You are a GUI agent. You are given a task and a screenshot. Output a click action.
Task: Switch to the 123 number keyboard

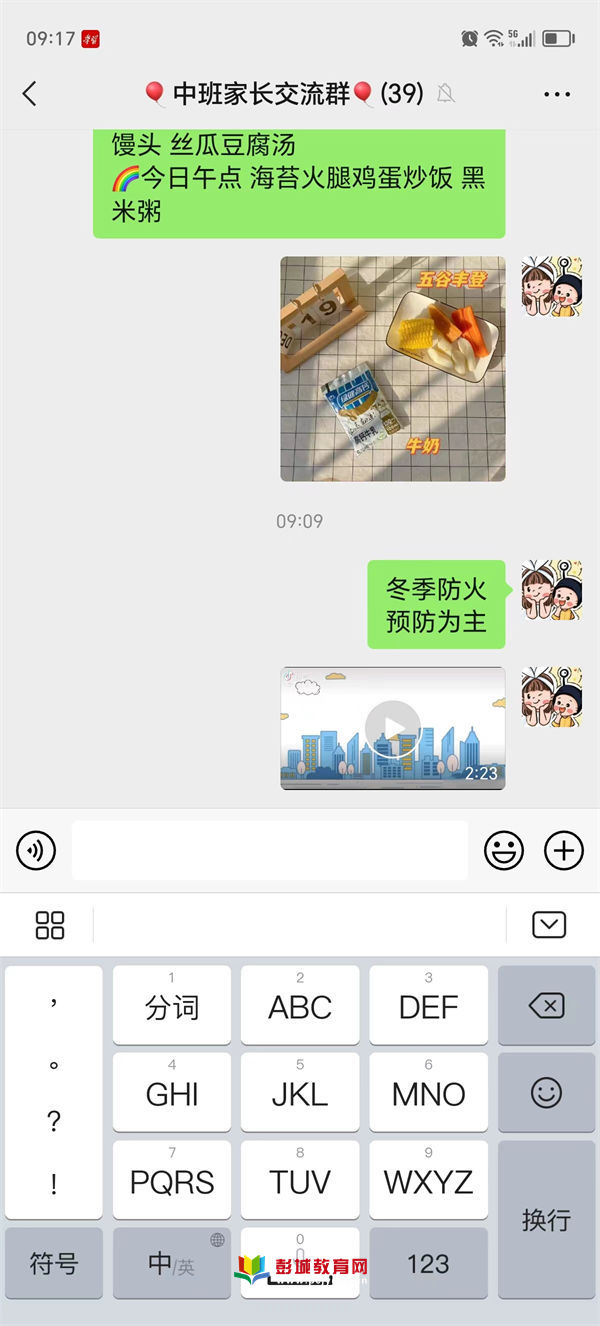click(x=428, y=1263)
